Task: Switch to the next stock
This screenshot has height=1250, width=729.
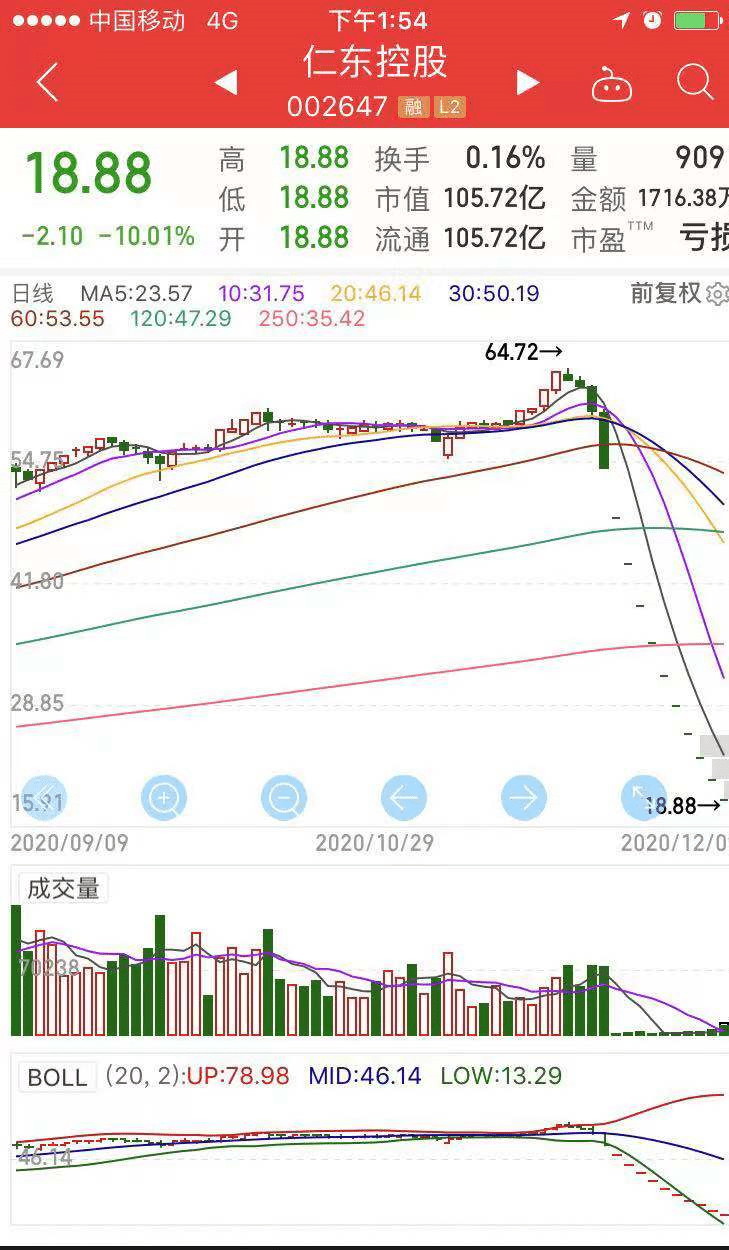Action: [x=527, y=82]
